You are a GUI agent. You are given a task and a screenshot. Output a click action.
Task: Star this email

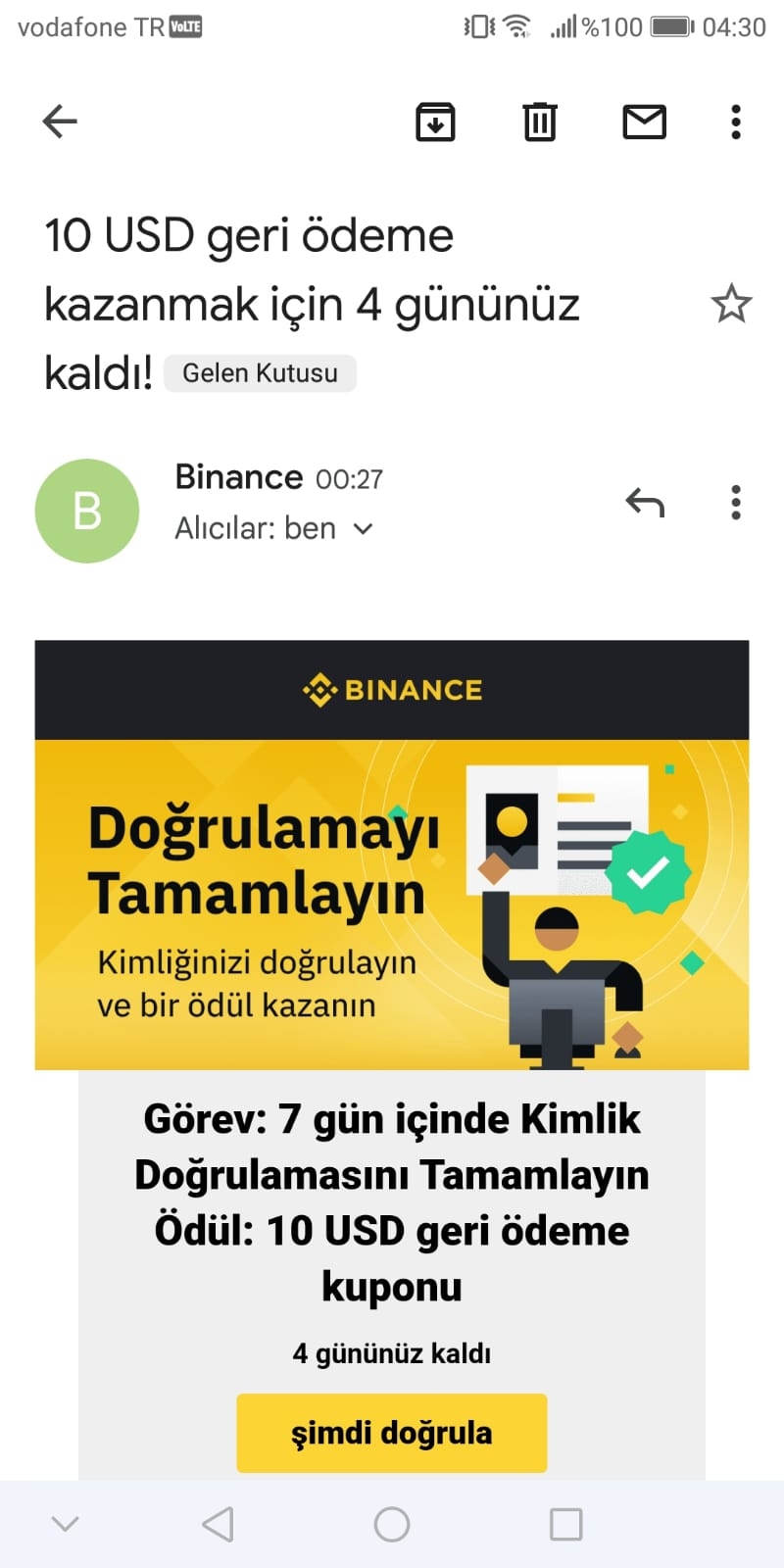click(x=730, y=304)
